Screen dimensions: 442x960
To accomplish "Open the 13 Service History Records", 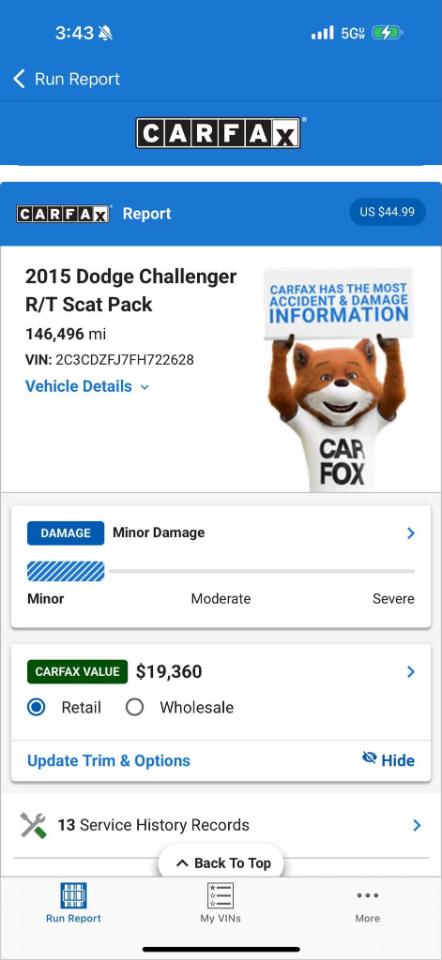I will [221, 825].
